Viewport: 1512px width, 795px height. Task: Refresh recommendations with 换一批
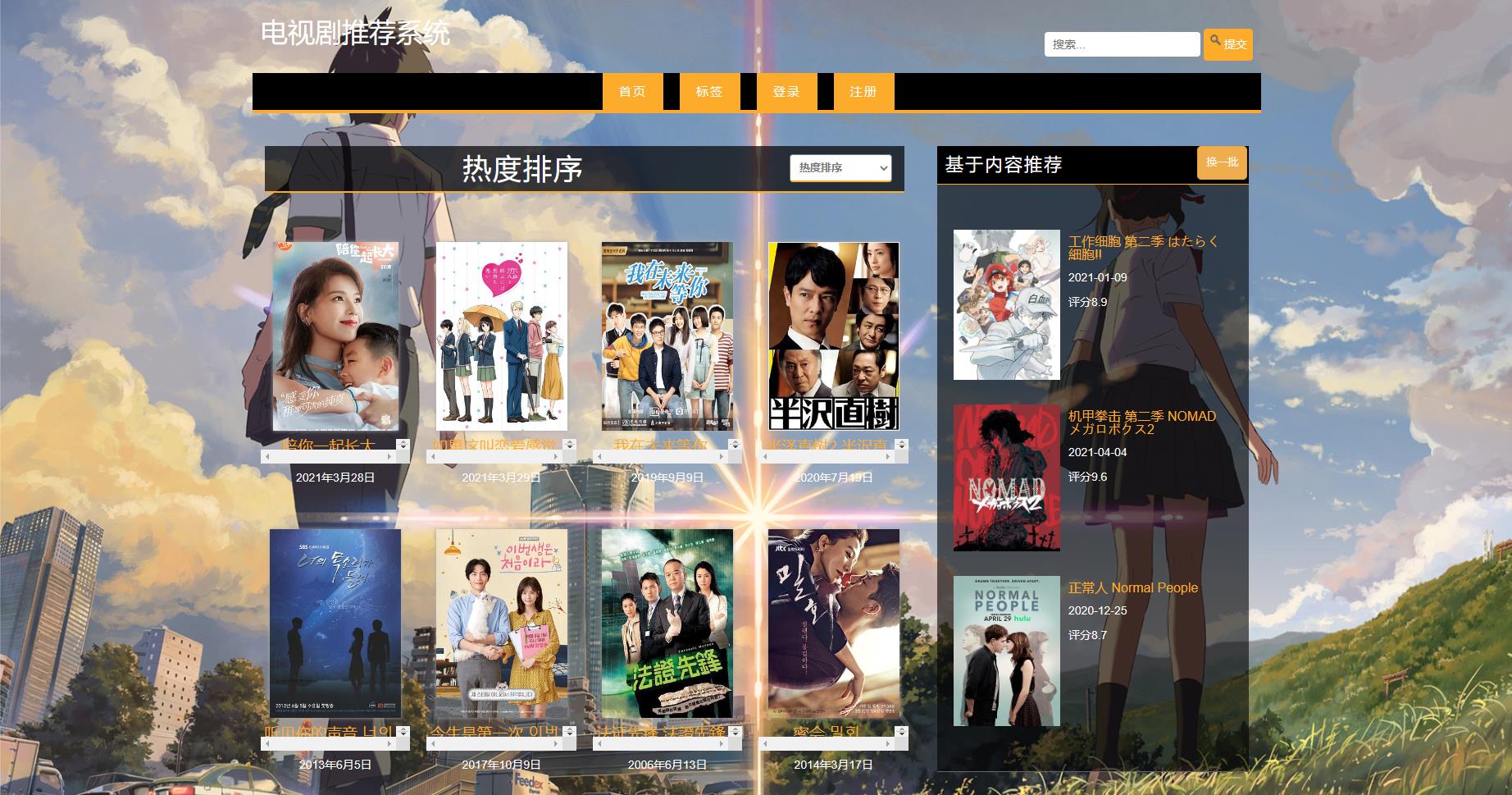click(1222, 162)
